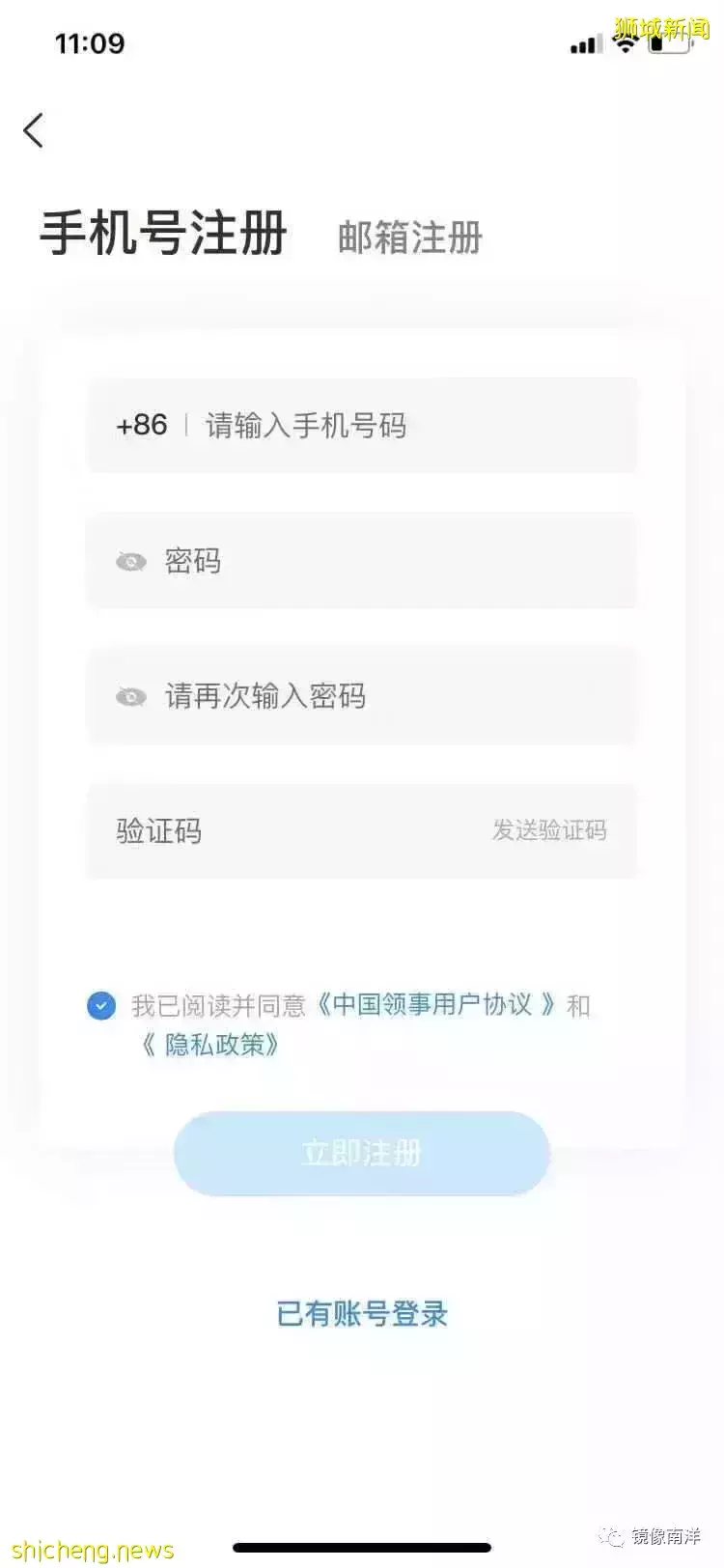Image resolution: width=724 pixels, height=1568 pixels.
Task: Switch to the 邮箱注册 tab
Action: pyautogui.click(x=409, y=238)
